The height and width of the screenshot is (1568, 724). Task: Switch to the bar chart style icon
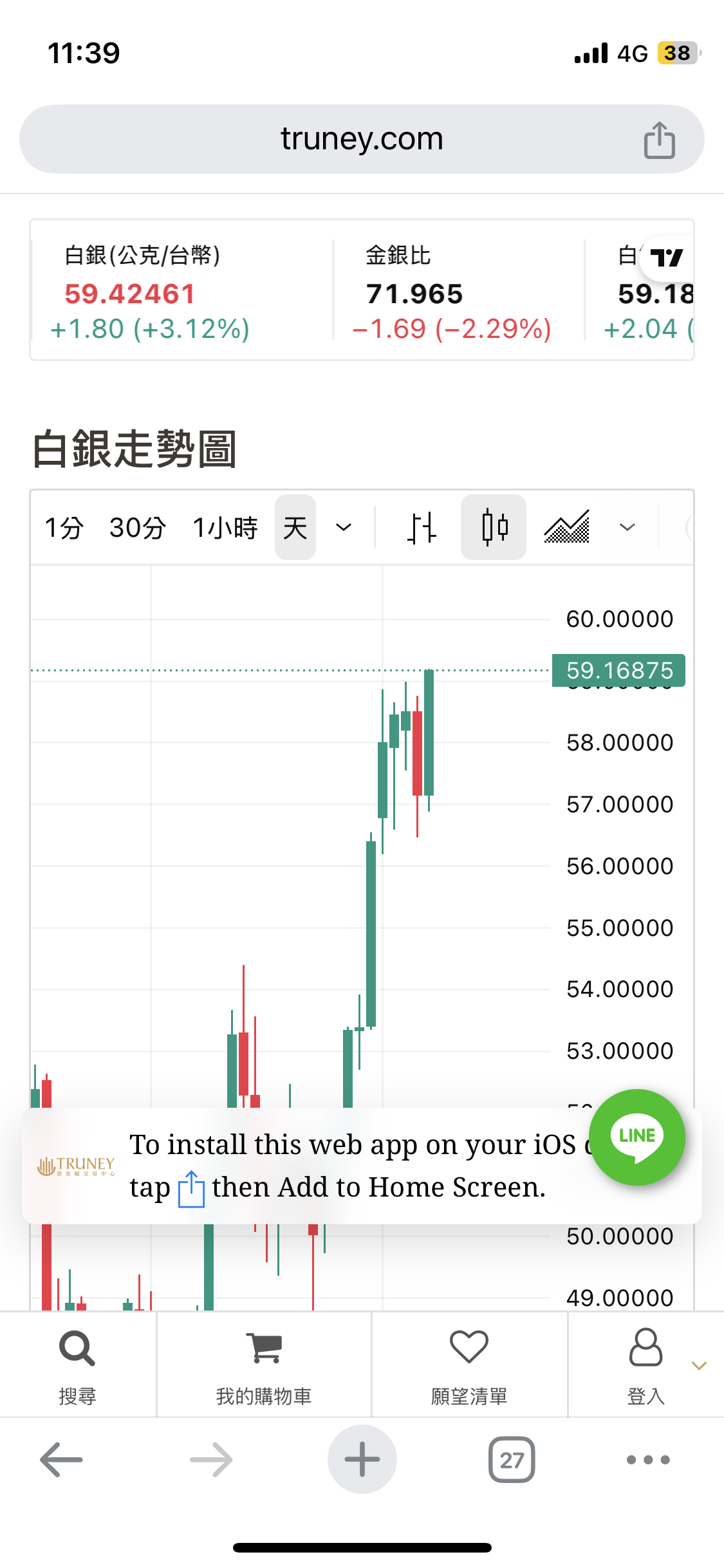tap(423, 527)
